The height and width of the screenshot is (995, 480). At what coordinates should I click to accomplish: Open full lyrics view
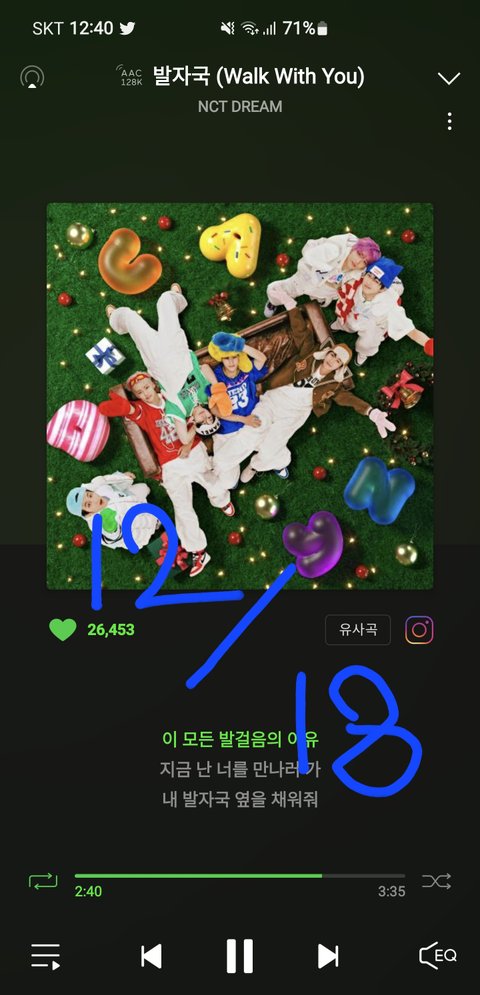click(239, 768)
